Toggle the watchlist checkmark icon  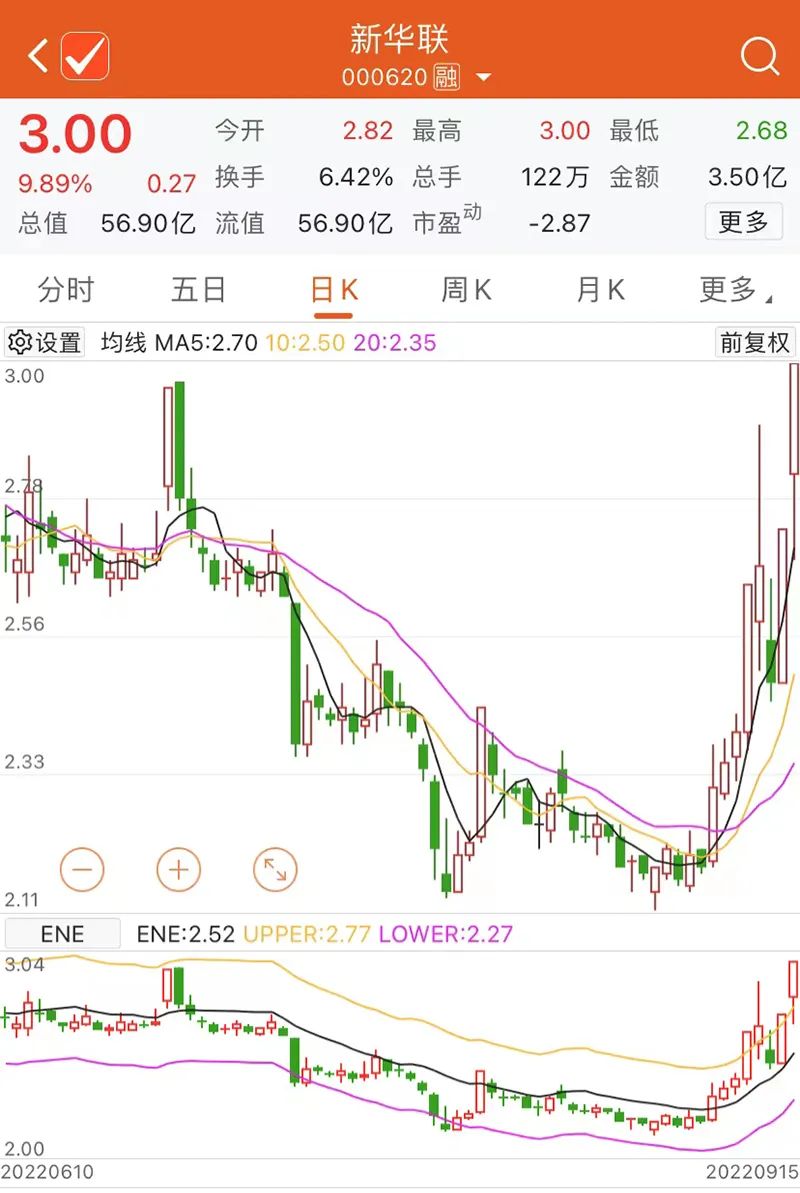[x=85, y=56]
